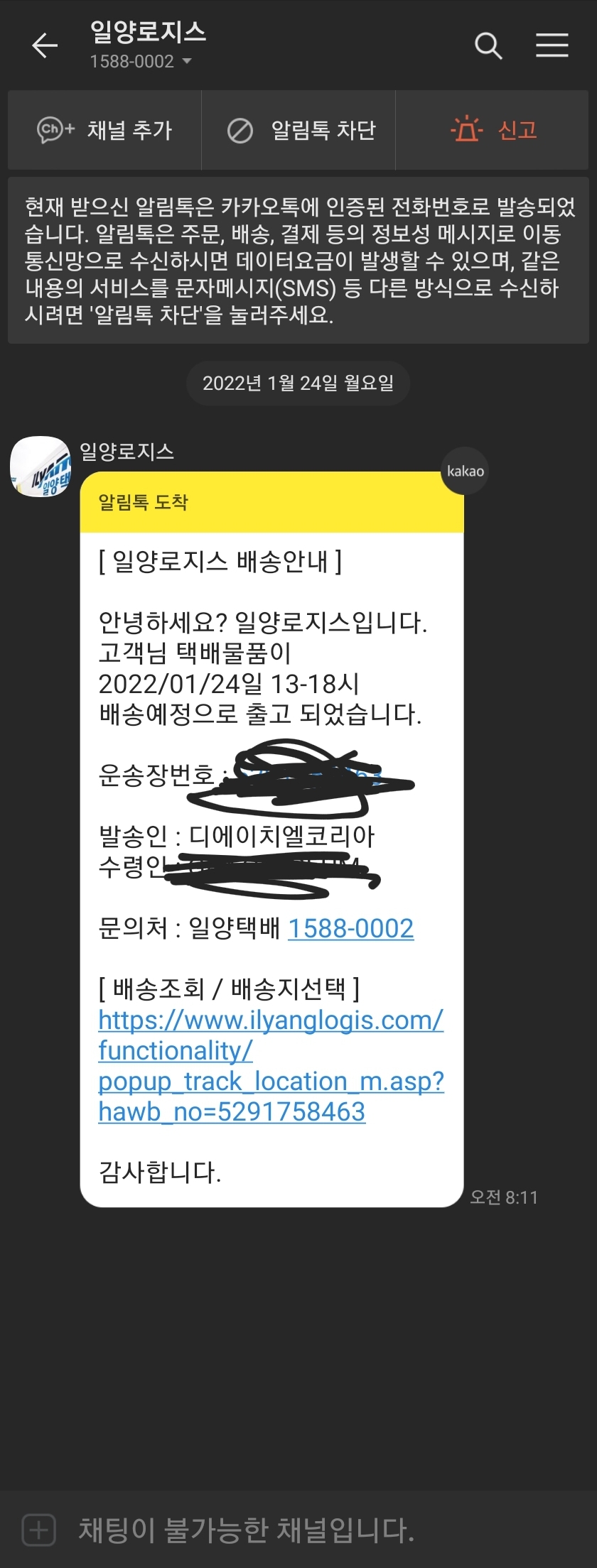Report this channel with 신고

[495, 130]
